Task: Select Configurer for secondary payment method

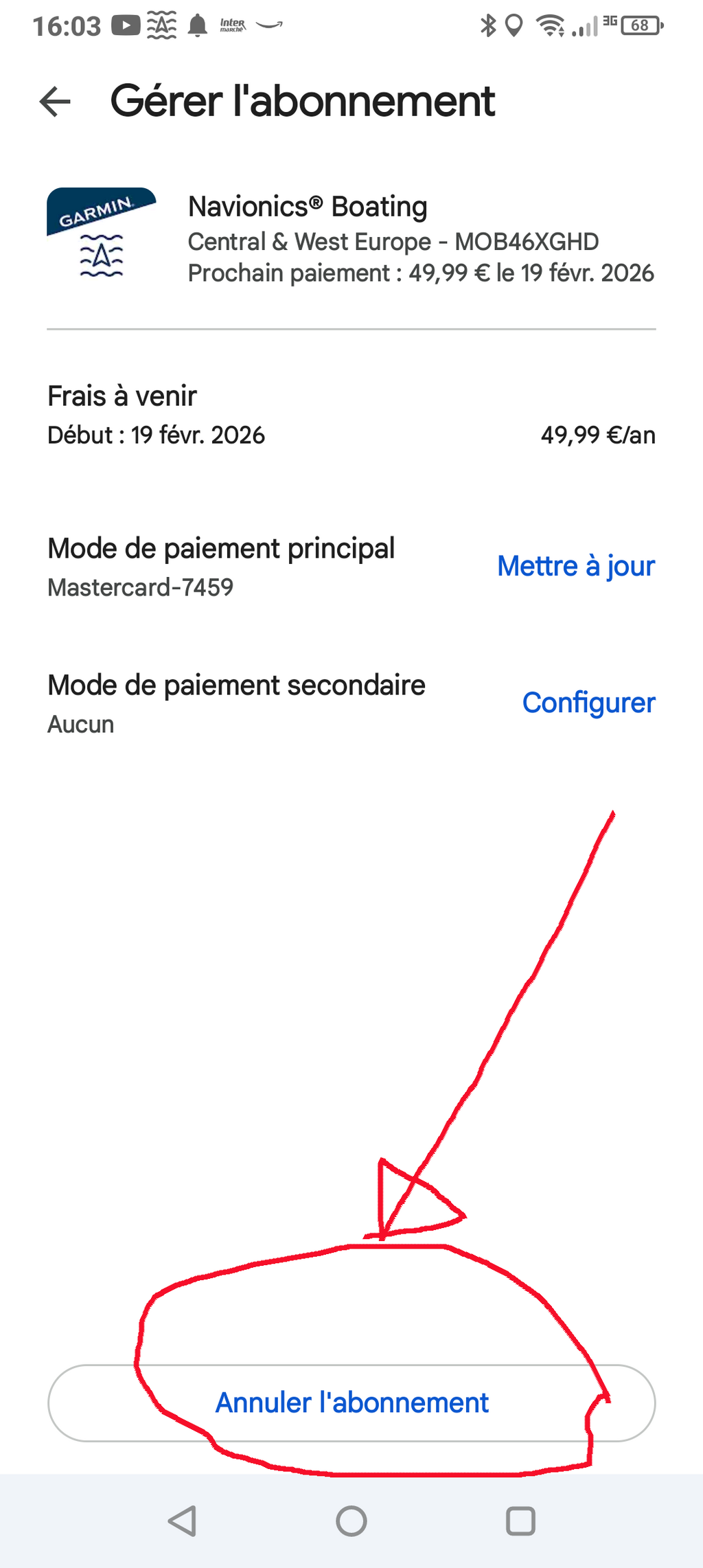Action: [x=588, y=703]
